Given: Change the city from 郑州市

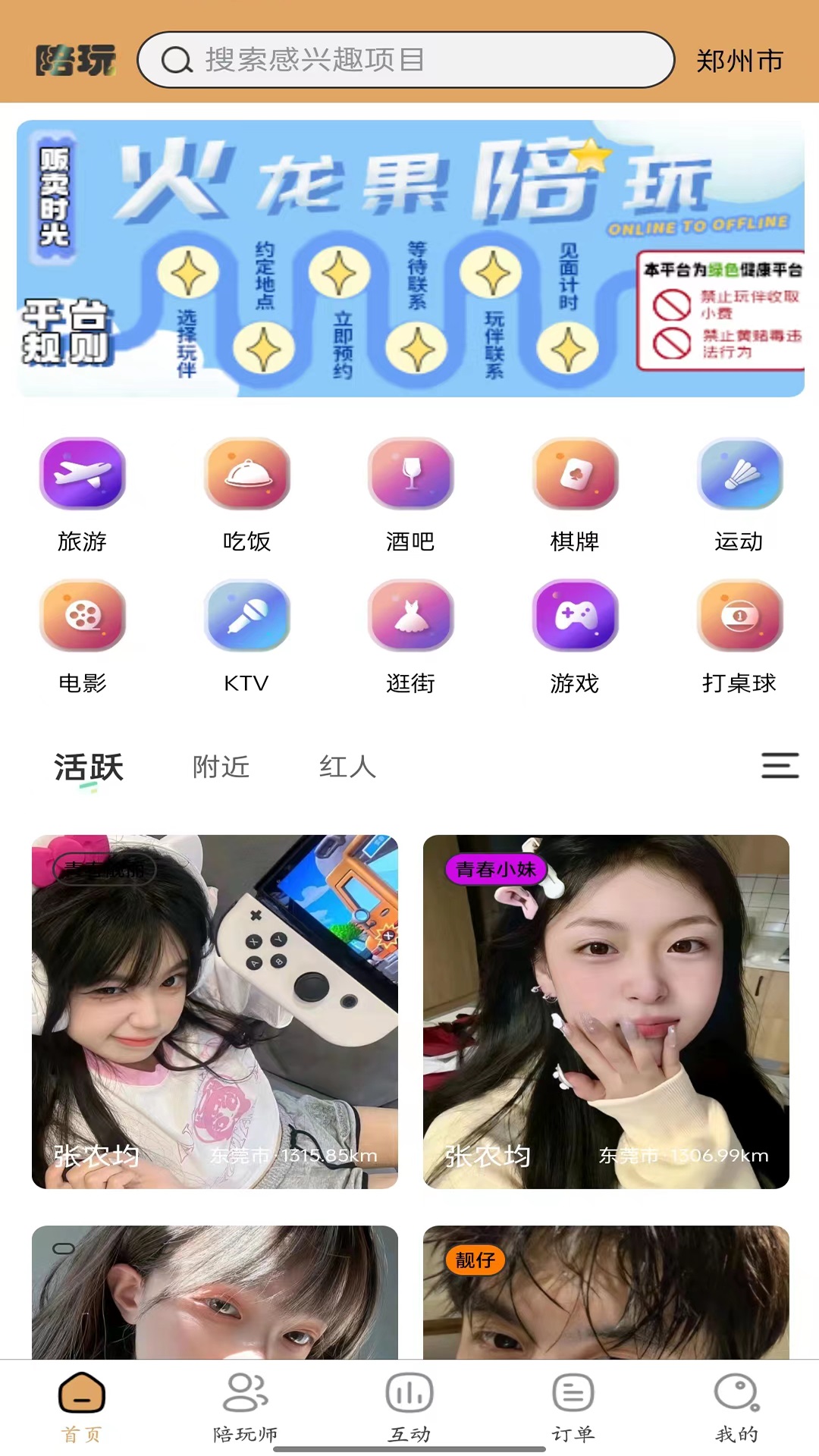Looking at the screenshot, I should [739, 61].
